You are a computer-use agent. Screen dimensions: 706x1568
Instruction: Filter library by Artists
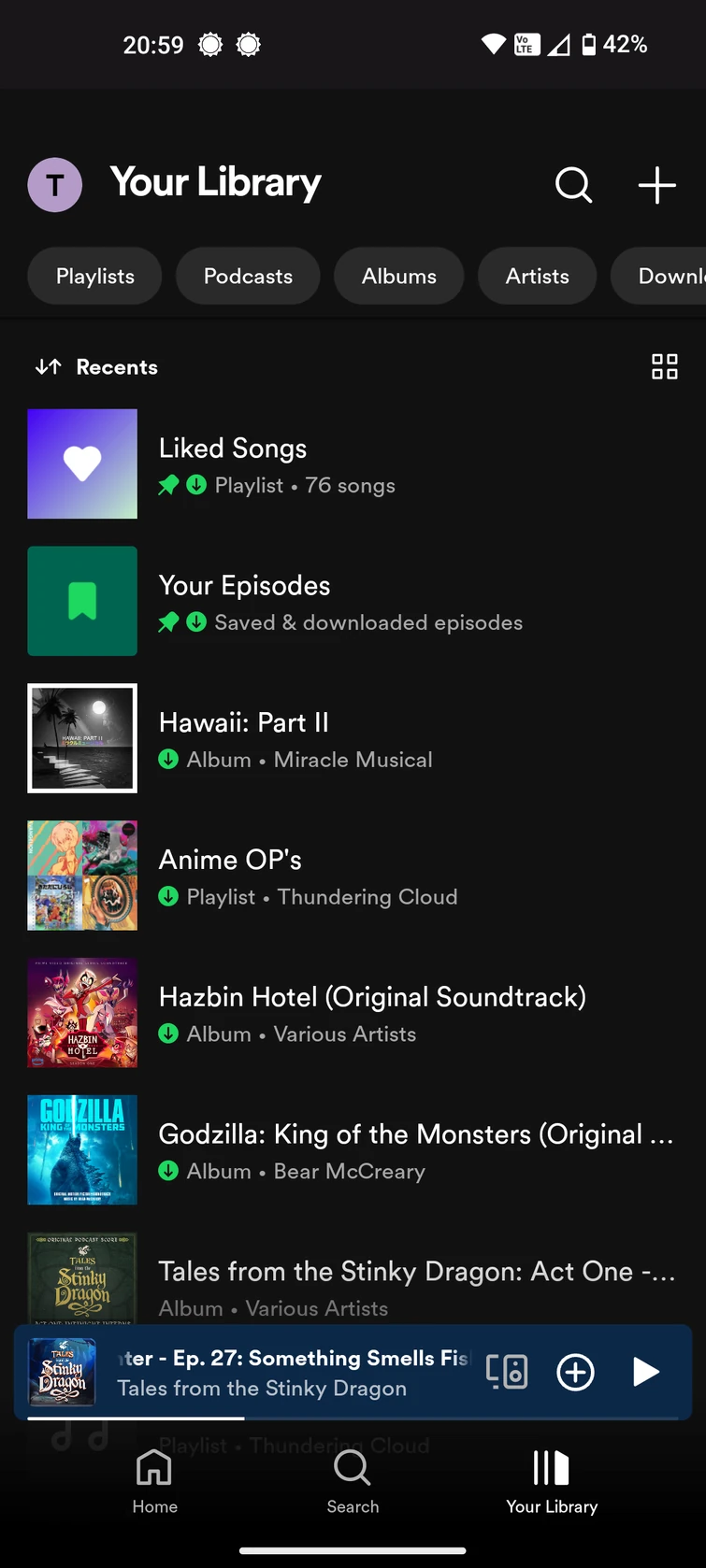pos(537,276)
